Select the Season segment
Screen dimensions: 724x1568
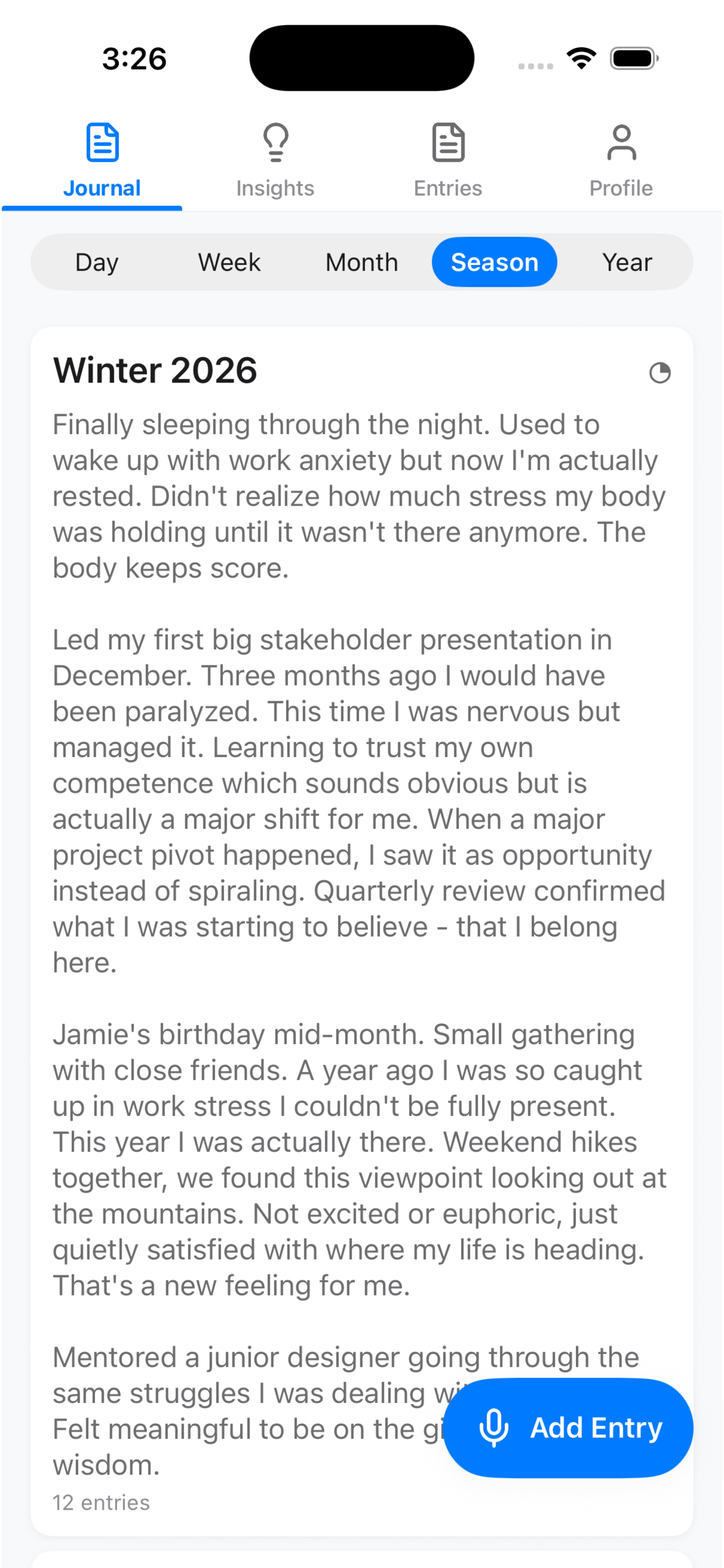coord(494,262)
